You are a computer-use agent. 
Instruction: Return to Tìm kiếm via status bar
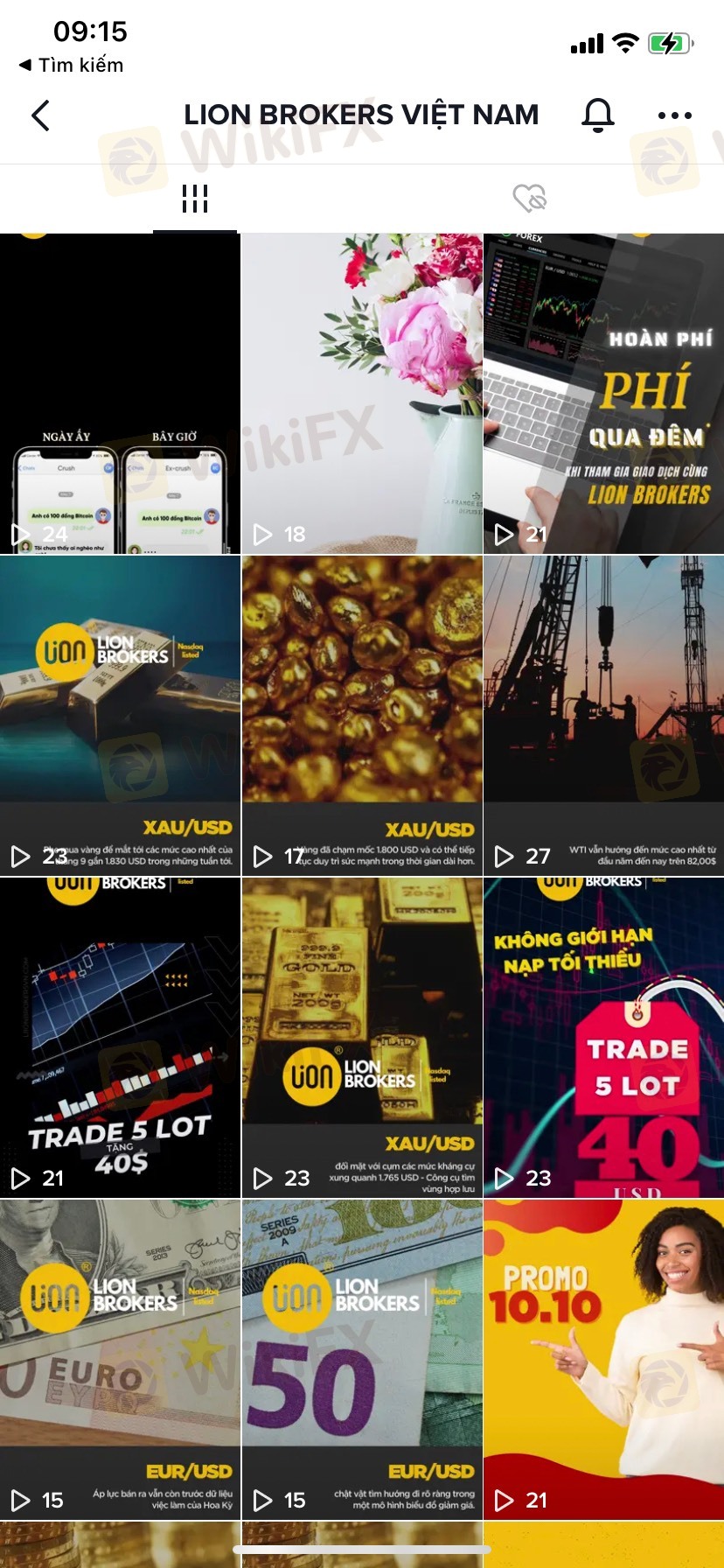click(x=72, y=65)
